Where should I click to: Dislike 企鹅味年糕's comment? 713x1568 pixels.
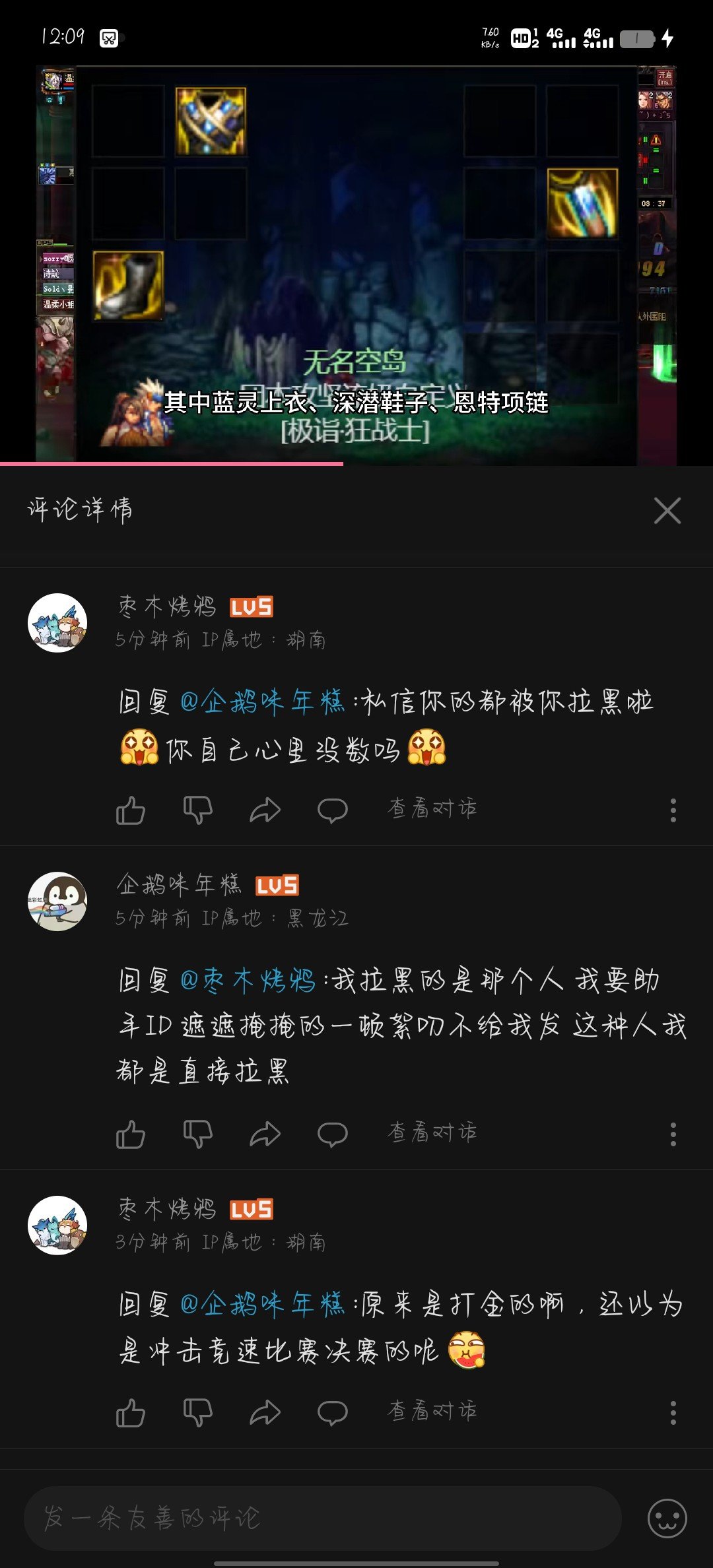coord(198,1134)
